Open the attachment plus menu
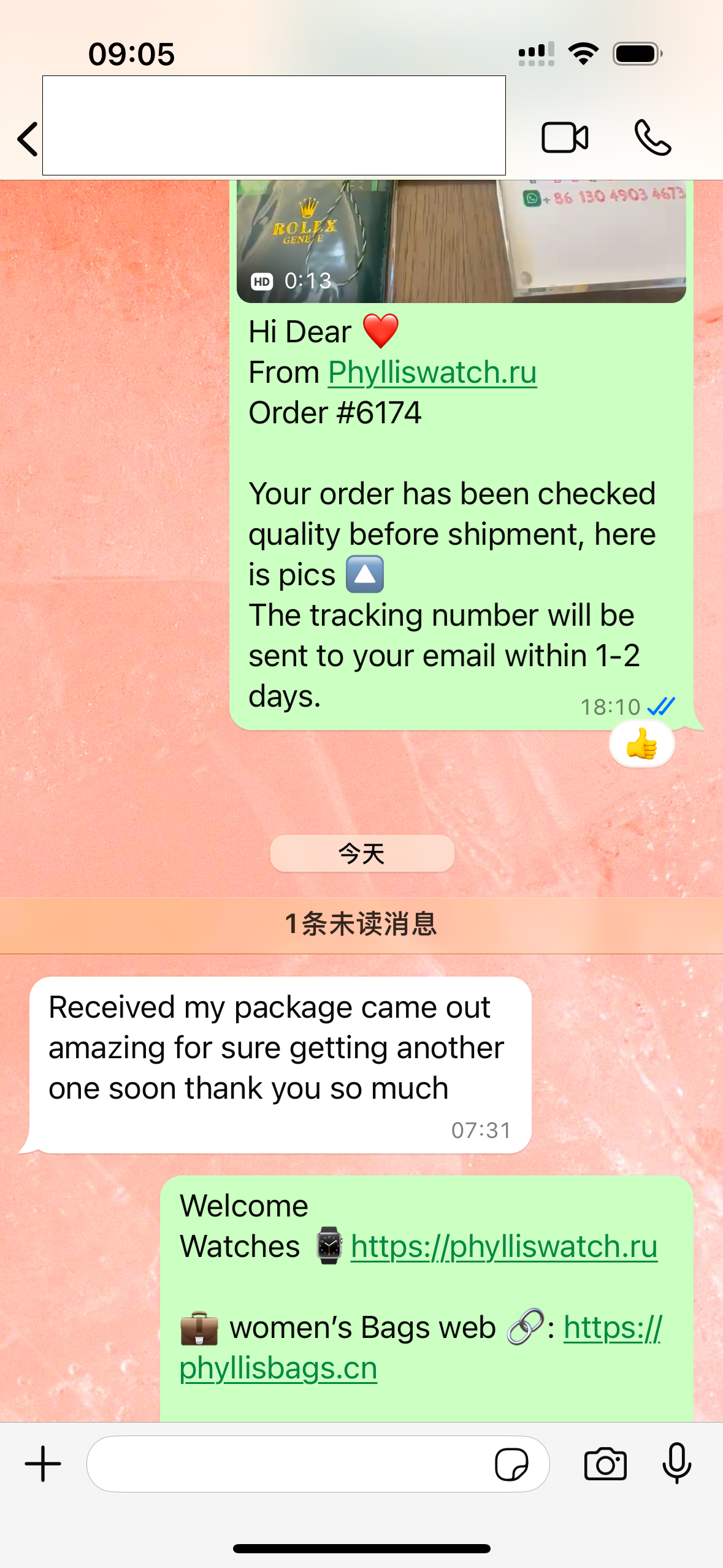 click(x=43, y=1464)
